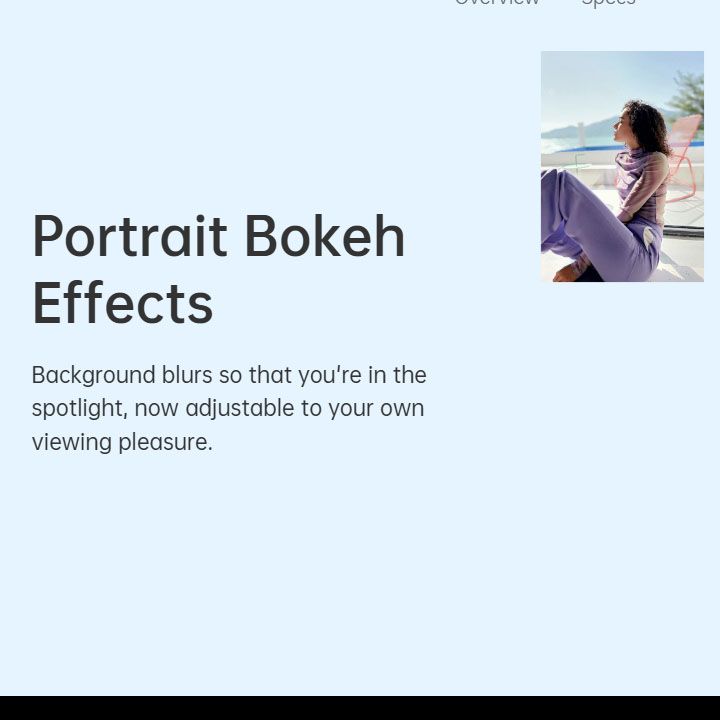The height and width of the screenshot is (720, 720).
Task: Switch to the Overview tab
Action: tap(497, 3)
